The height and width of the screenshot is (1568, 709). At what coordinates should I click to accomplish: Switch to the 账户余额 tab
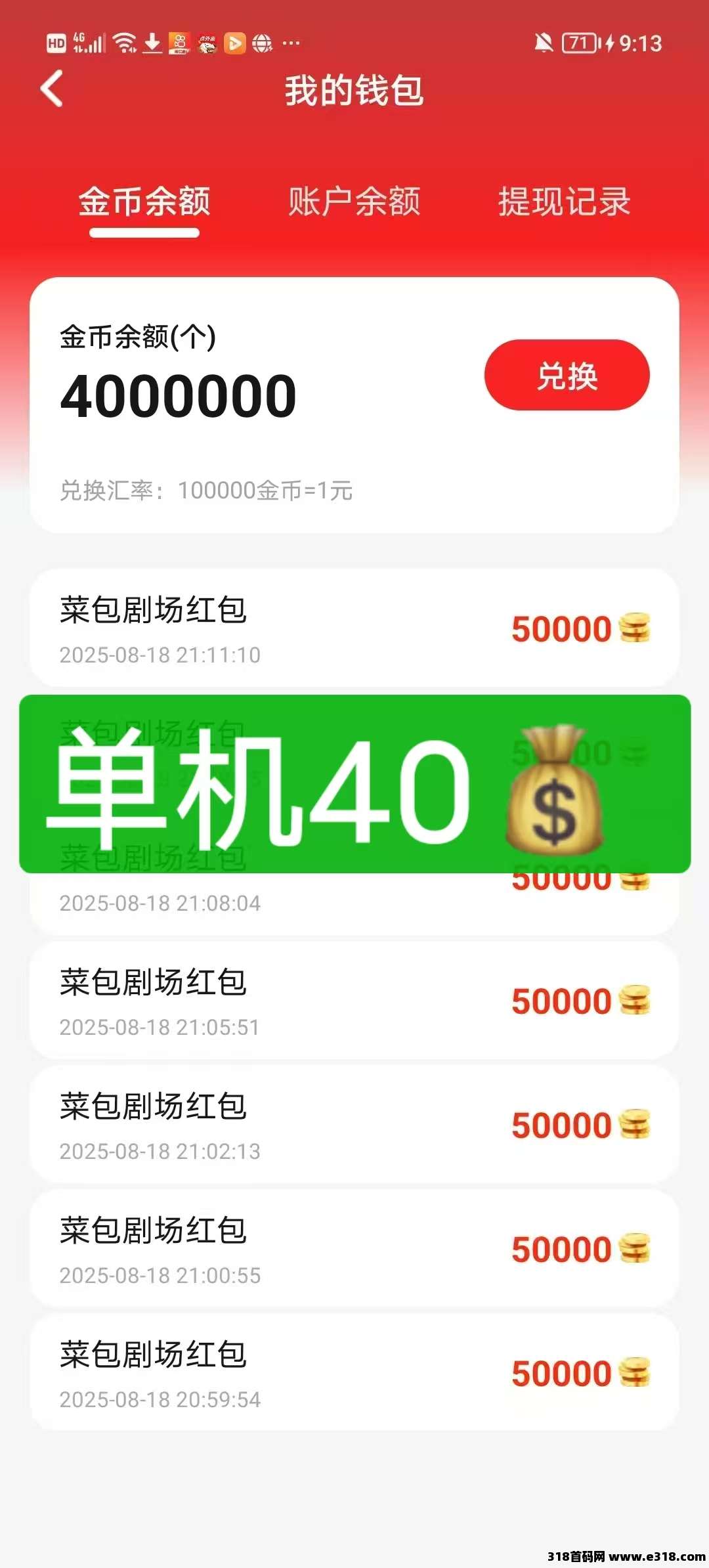354,202
